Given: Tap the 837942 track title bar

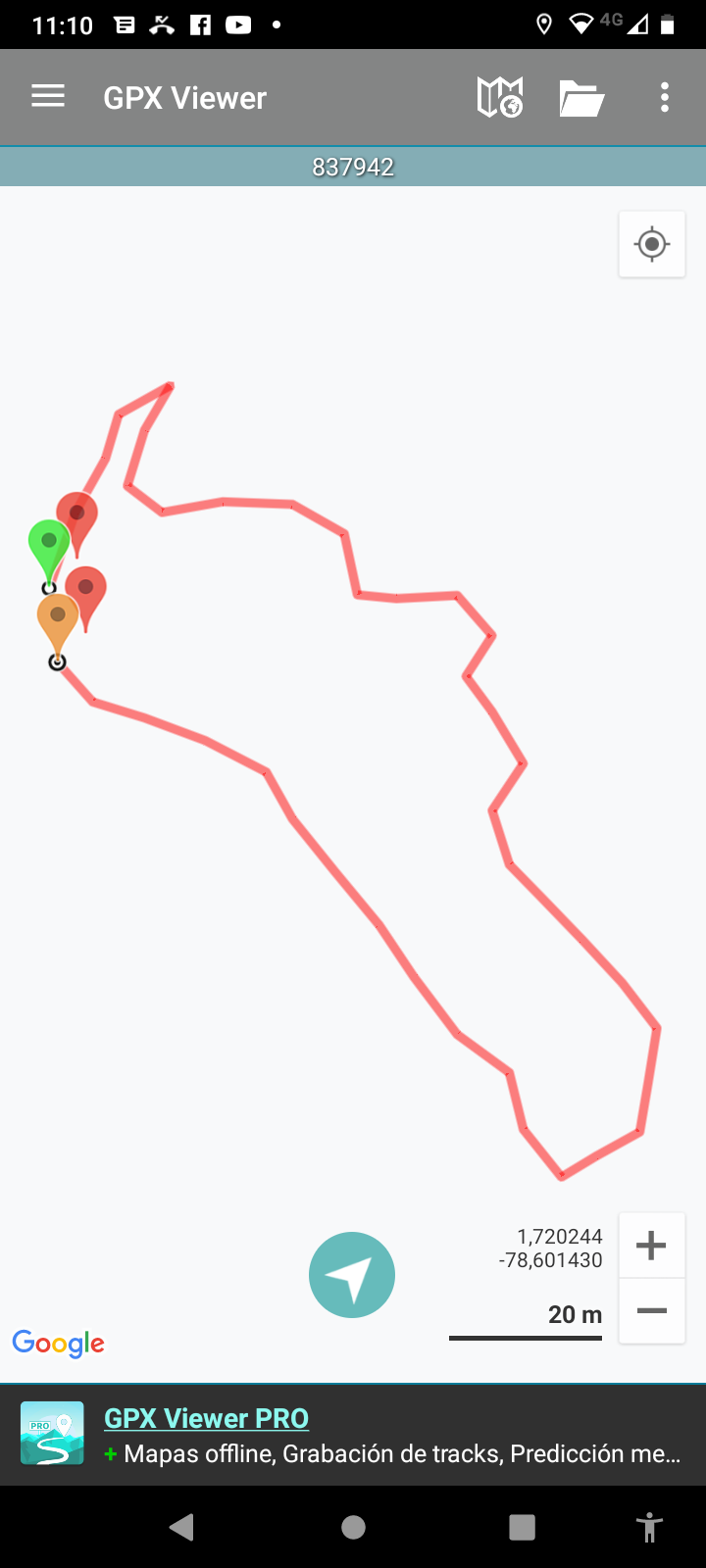Looking at the screenshot, I should [353, 168].
